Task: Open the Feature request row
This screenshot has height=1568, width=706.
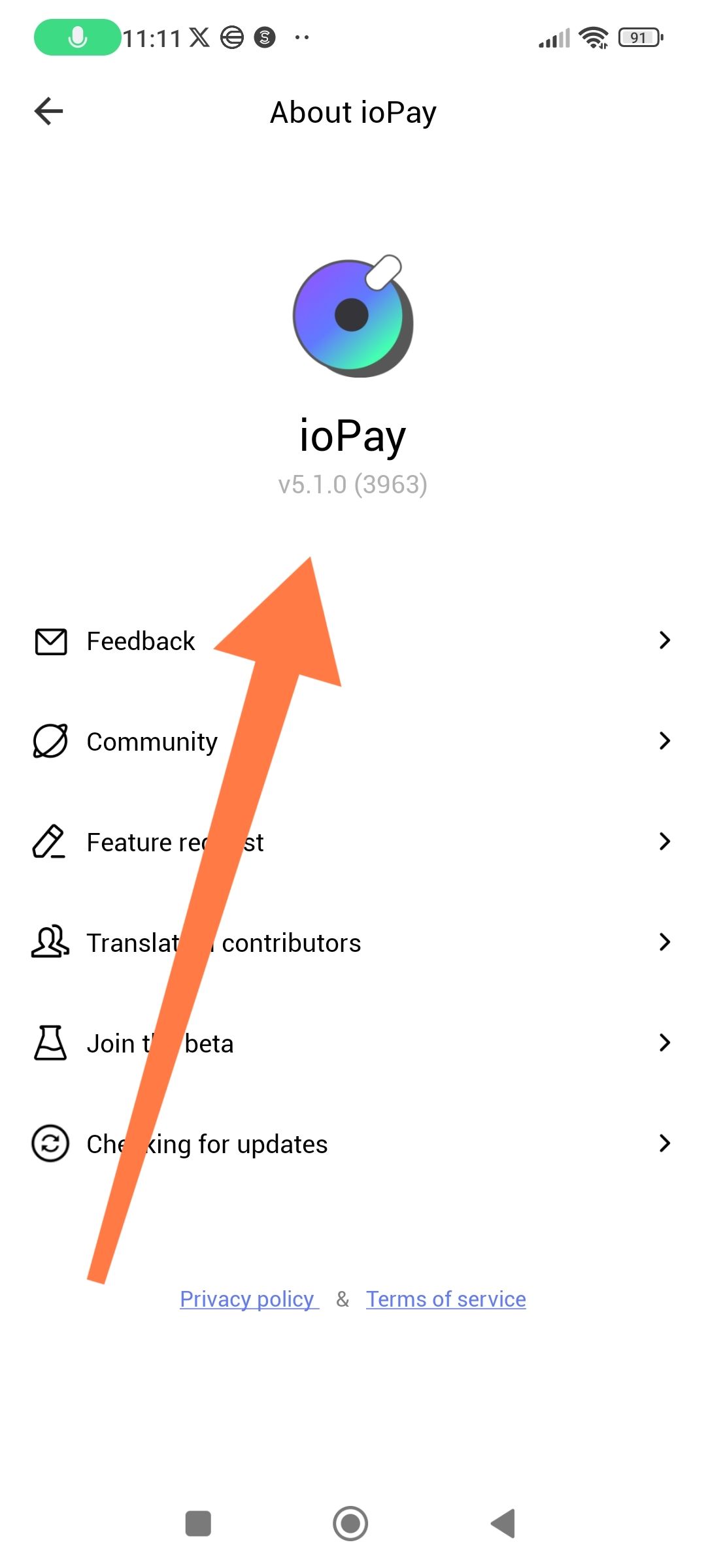Action: pyautogui.click(x=353, y=842)
